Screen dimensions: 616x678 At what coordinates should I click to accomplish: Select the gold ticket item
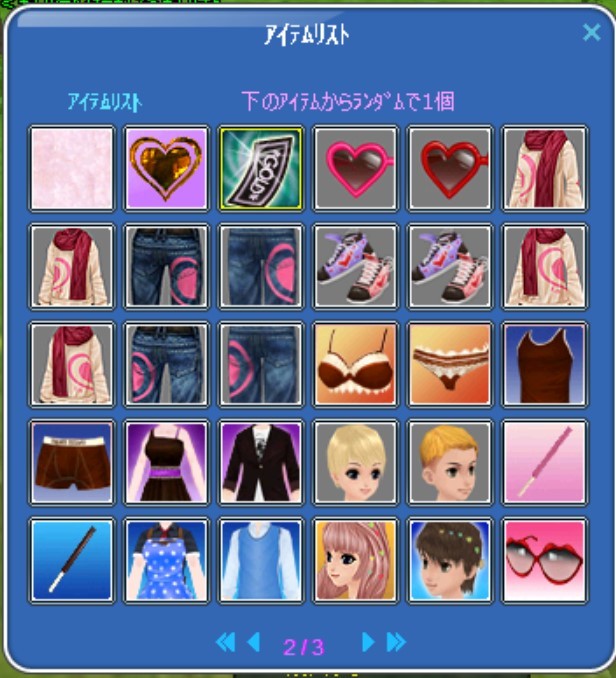(261, 168)
